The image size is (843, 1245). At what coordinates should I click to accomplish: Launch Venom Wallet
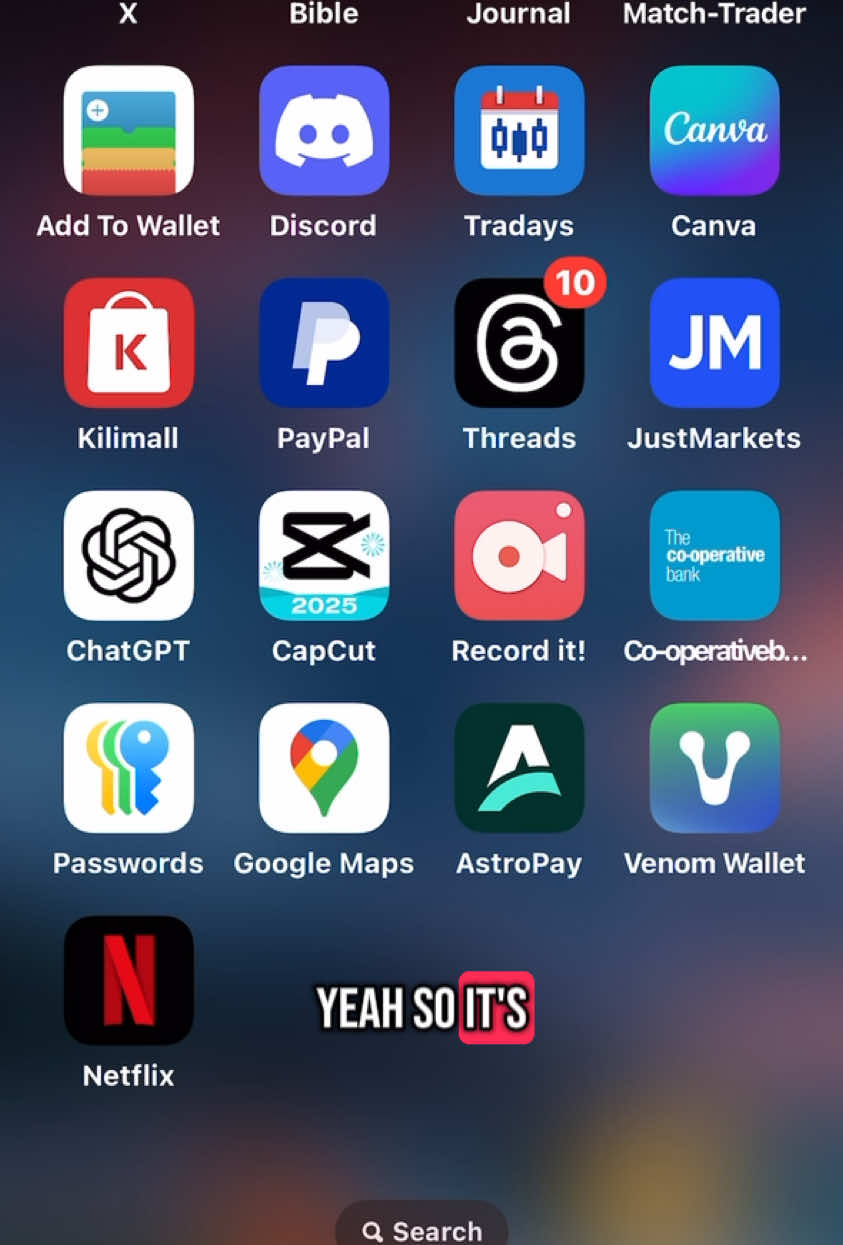[x=714, y=768]
